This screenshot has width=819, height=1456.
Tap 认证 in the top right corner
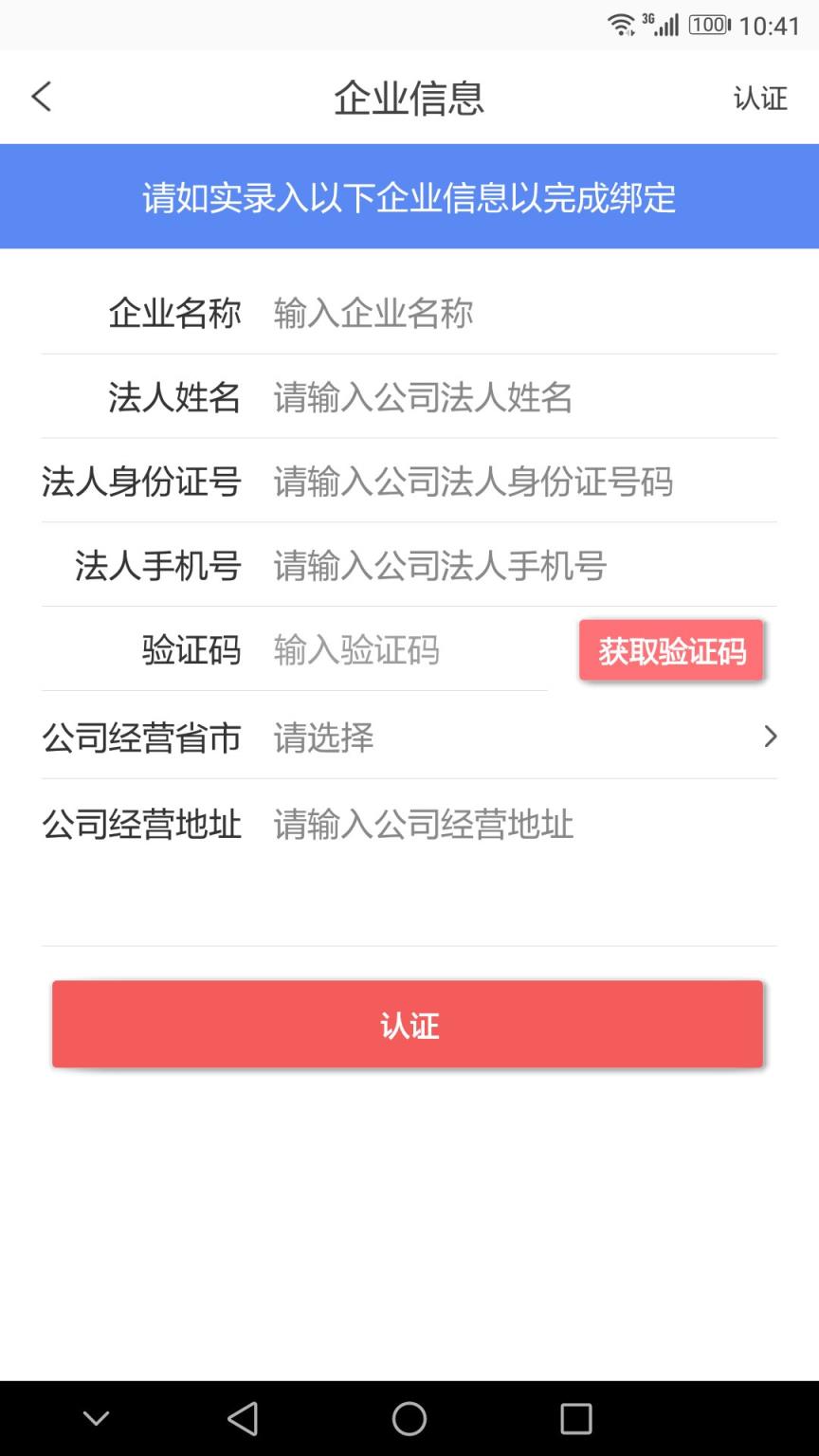click(759, 98)
